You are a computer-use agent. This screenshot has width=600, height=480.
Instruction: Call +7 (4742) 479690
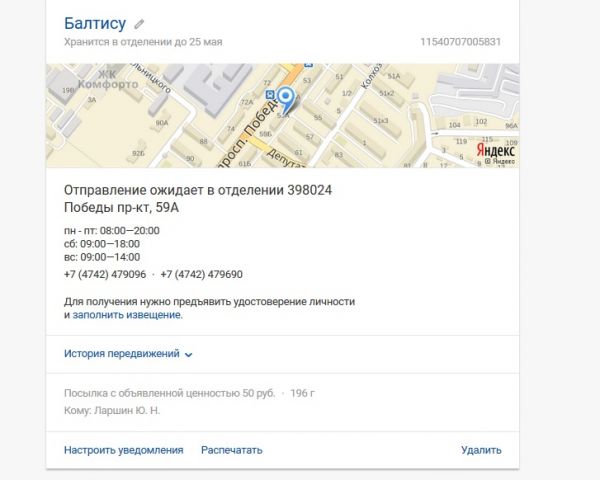(x=201, y=274)
